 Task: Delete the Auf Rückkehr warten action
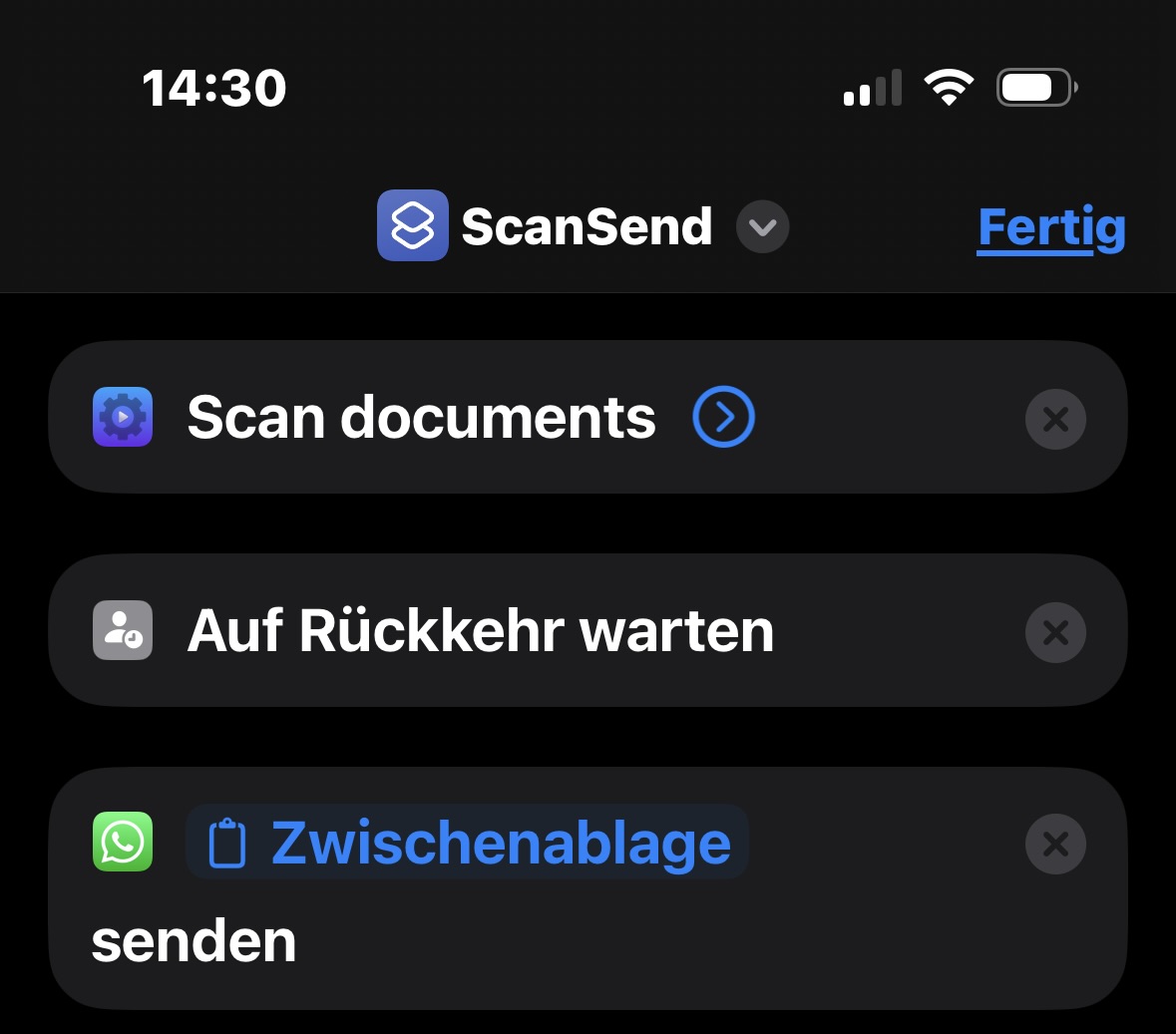[x=1055, y=632]
